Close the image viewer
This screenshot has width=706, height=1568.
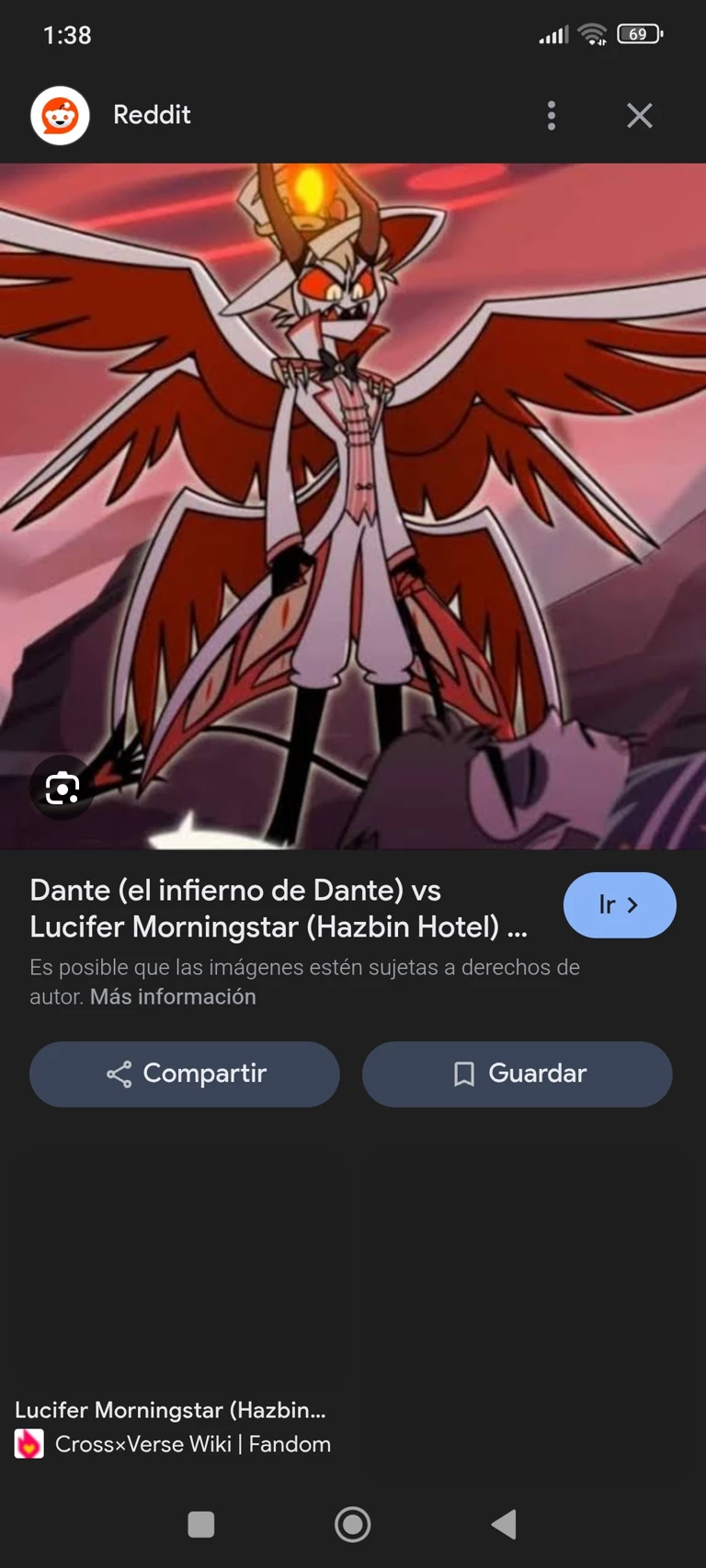(639, 116)
